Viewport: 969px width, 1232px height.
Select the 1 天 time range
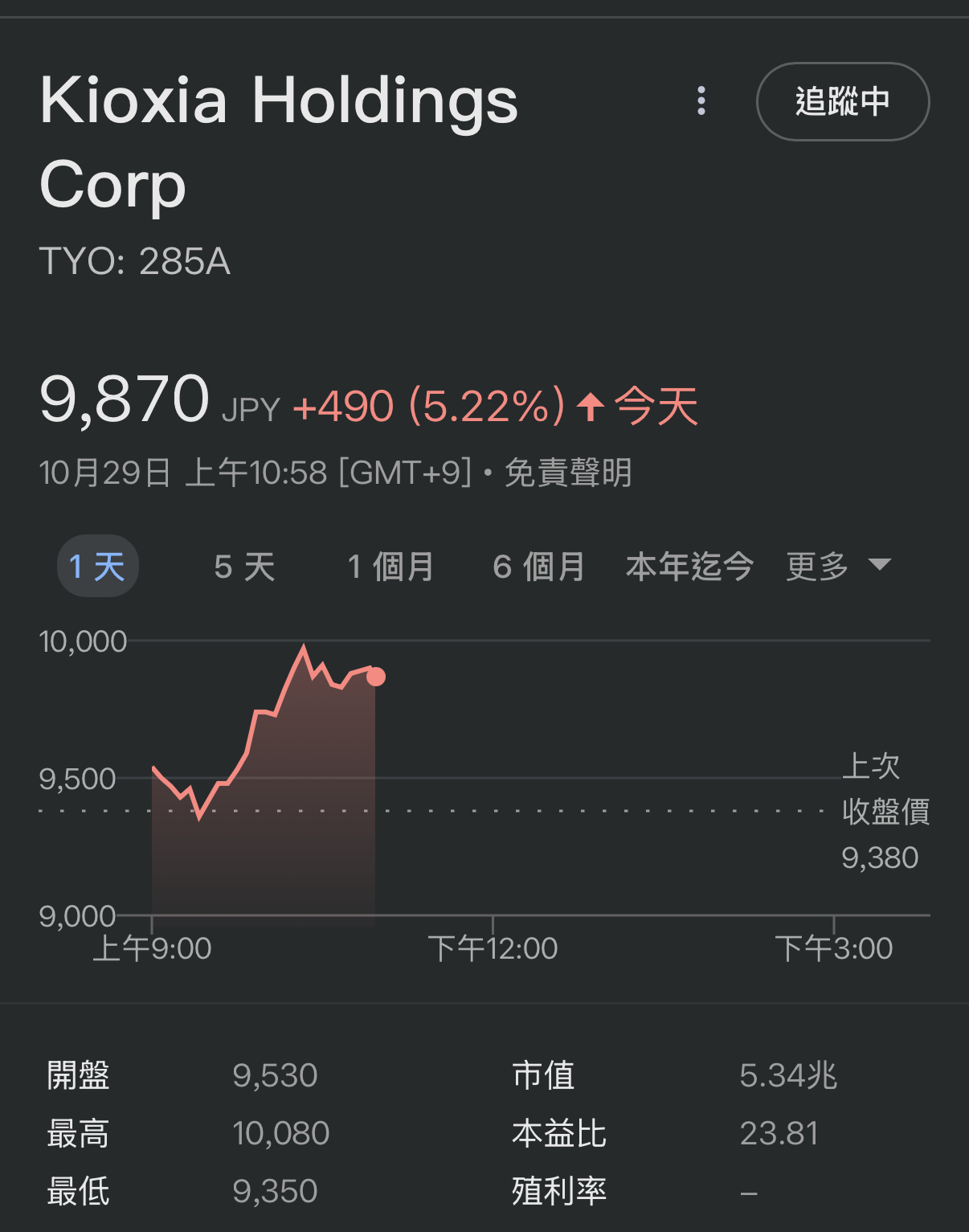pyautogui.click(x=98, y=566)
